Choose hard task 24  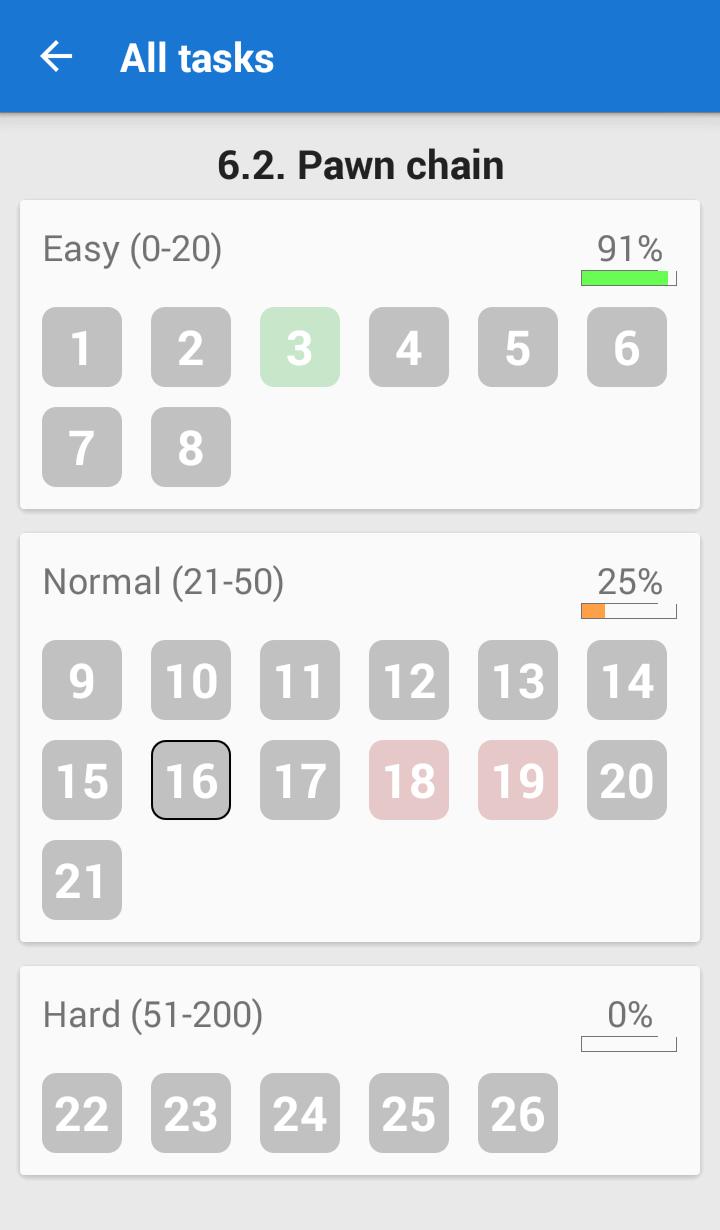click(300, 1113)
